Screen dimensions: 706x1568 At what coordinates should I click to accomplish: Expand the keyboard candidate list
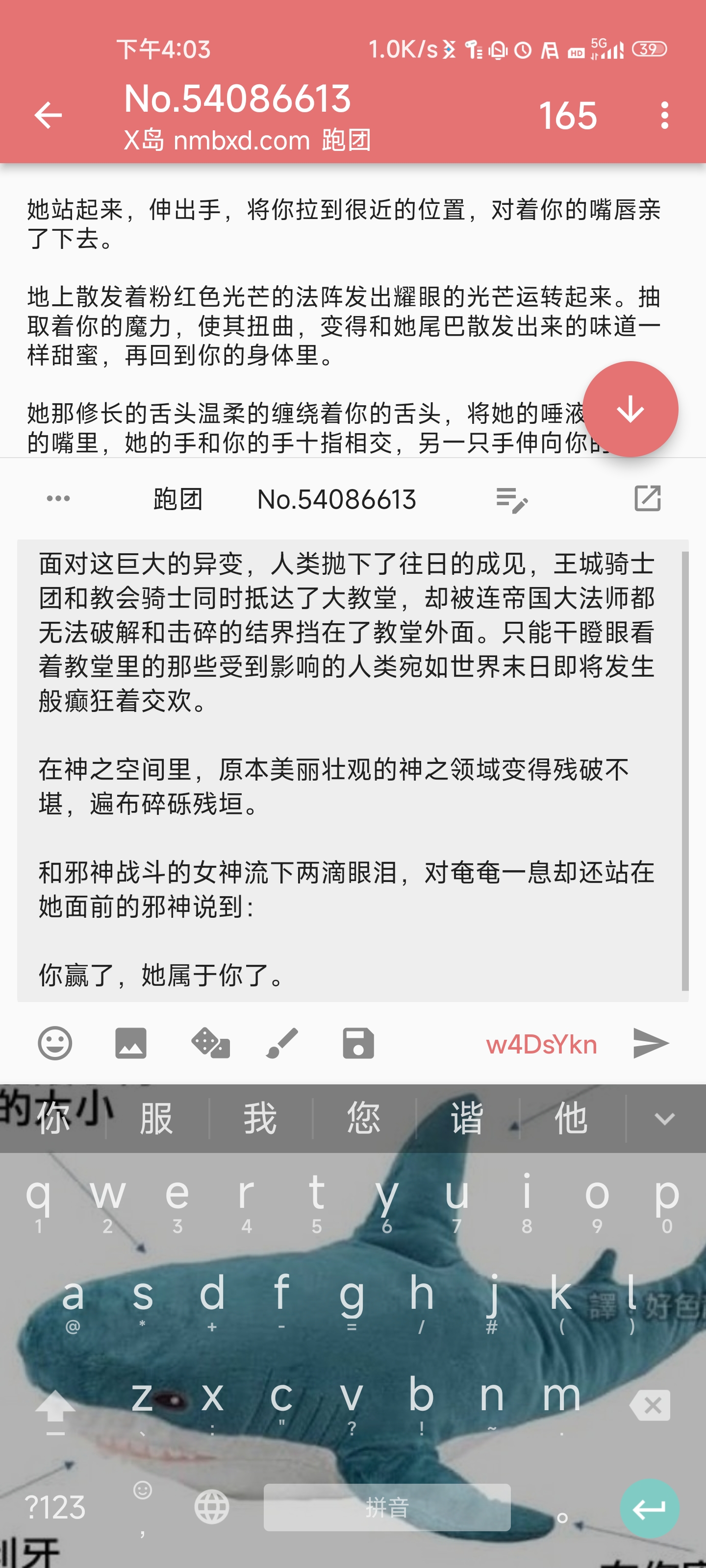pyautogui.click(x=664, y=1119)
